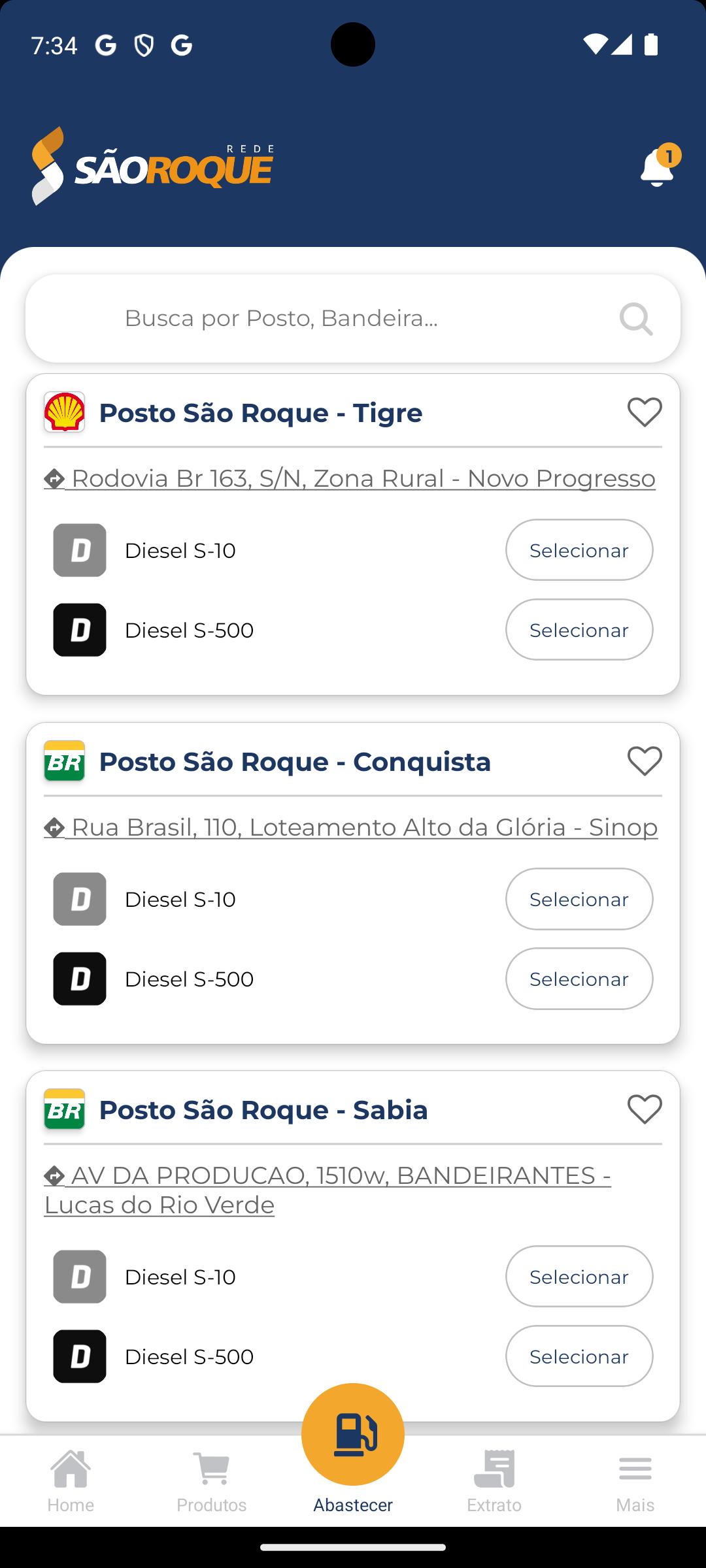Image resolution: width=706 pixels, height=1568 pixels.
Task: Favorite Posto São Roque - Conquista
Action: [645, 761]
